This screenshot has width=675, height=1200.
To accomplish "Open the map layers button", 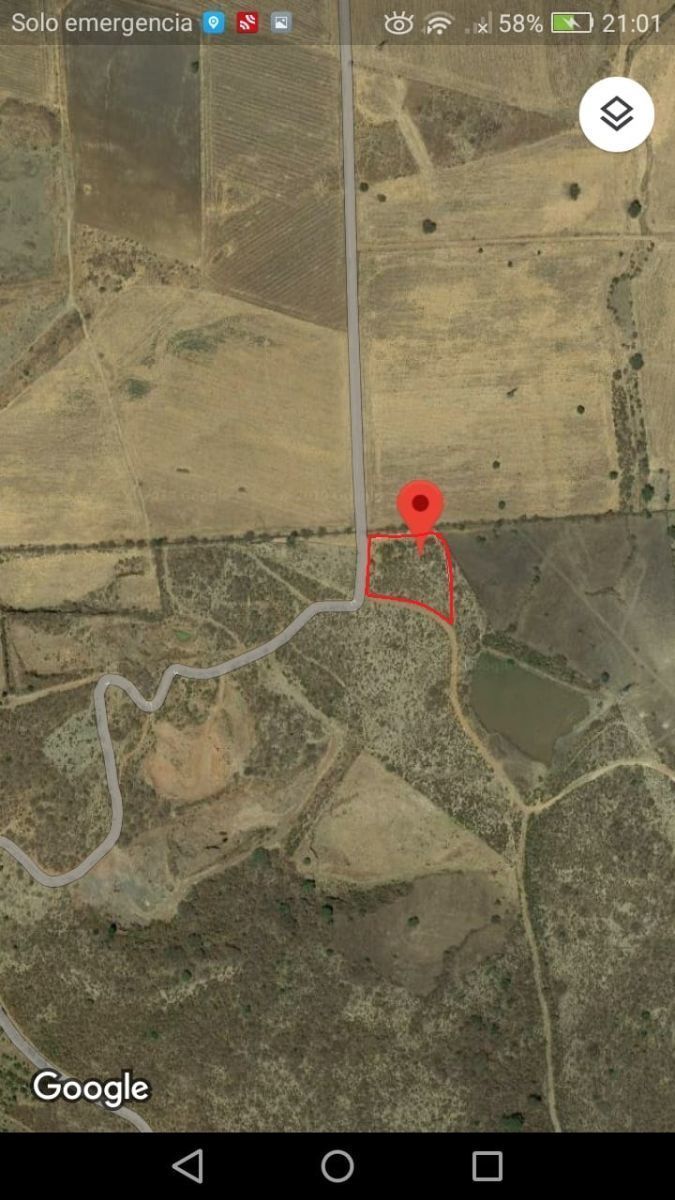I will click(x=616, y=114).
